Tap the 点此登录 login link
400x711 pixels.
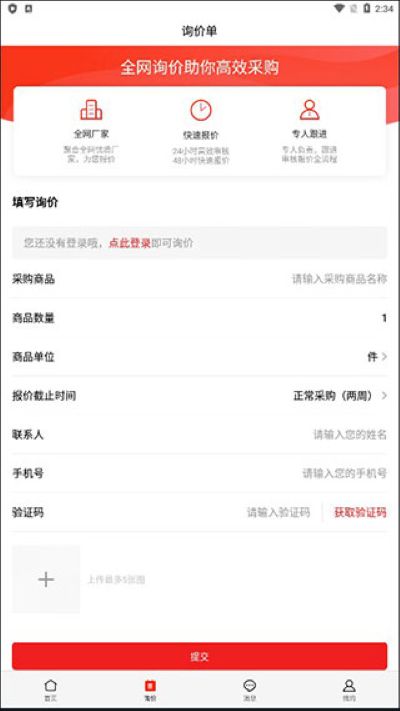pyautogui.click(x=130, y=243)
